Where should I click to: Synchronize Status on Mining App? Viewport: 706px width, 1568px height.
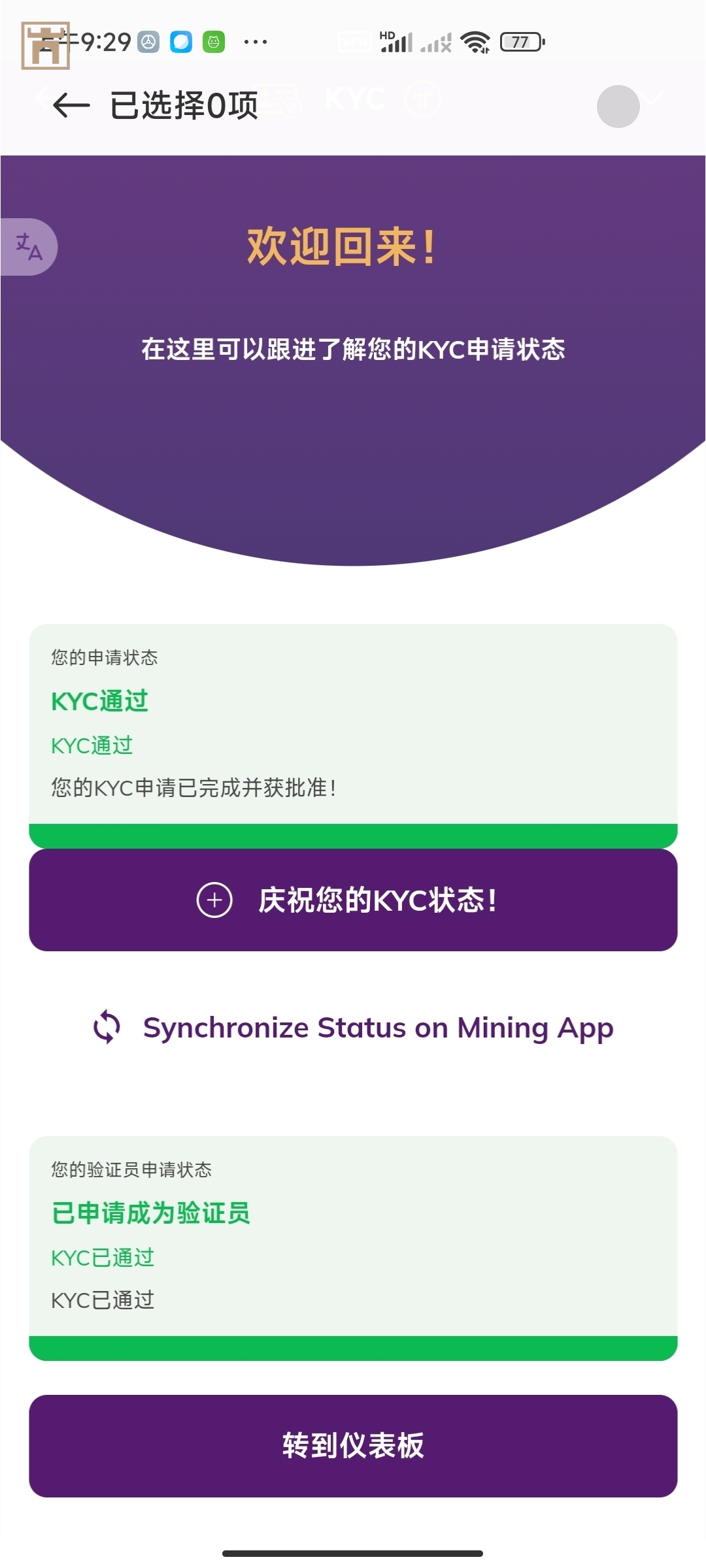[x=353, y=1028]
